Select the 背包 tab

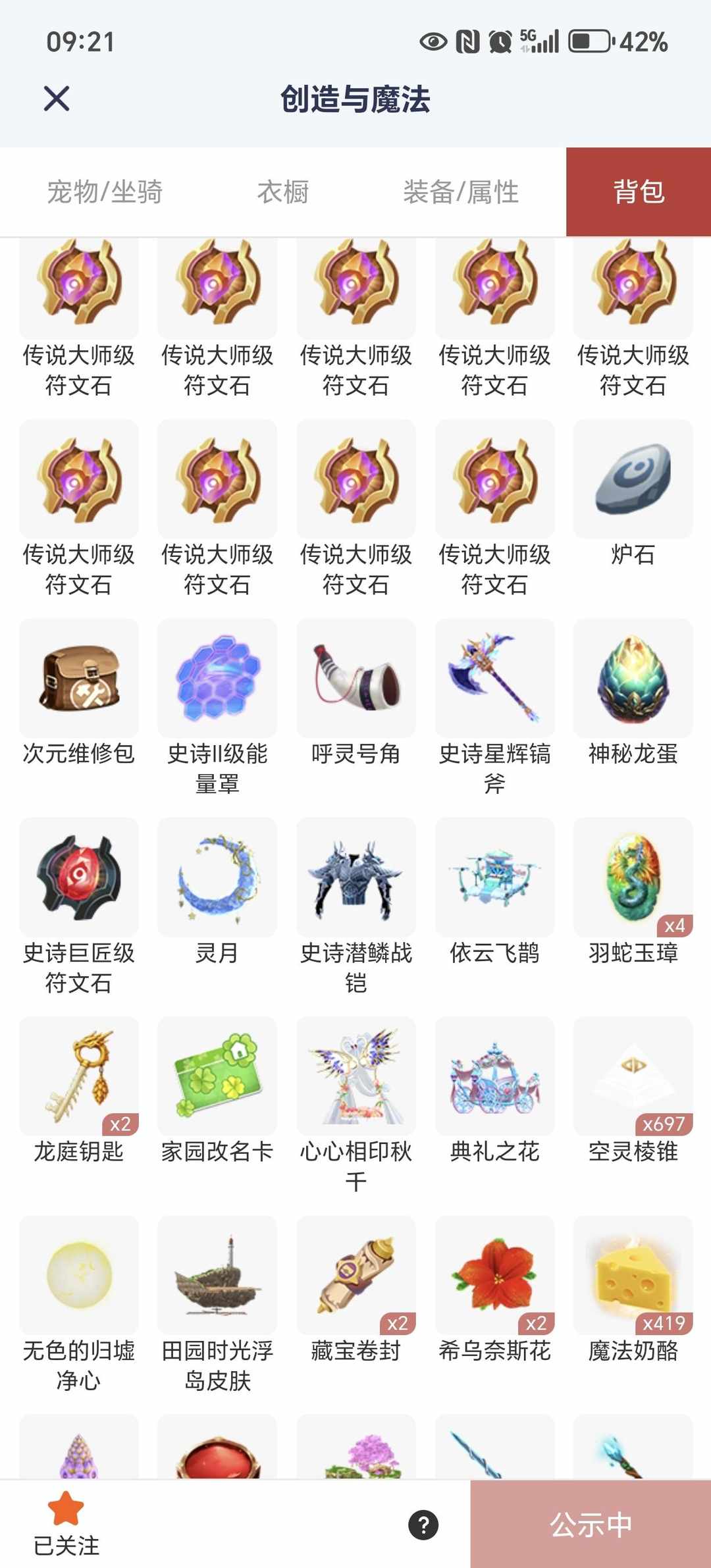[x=638, y=192]
